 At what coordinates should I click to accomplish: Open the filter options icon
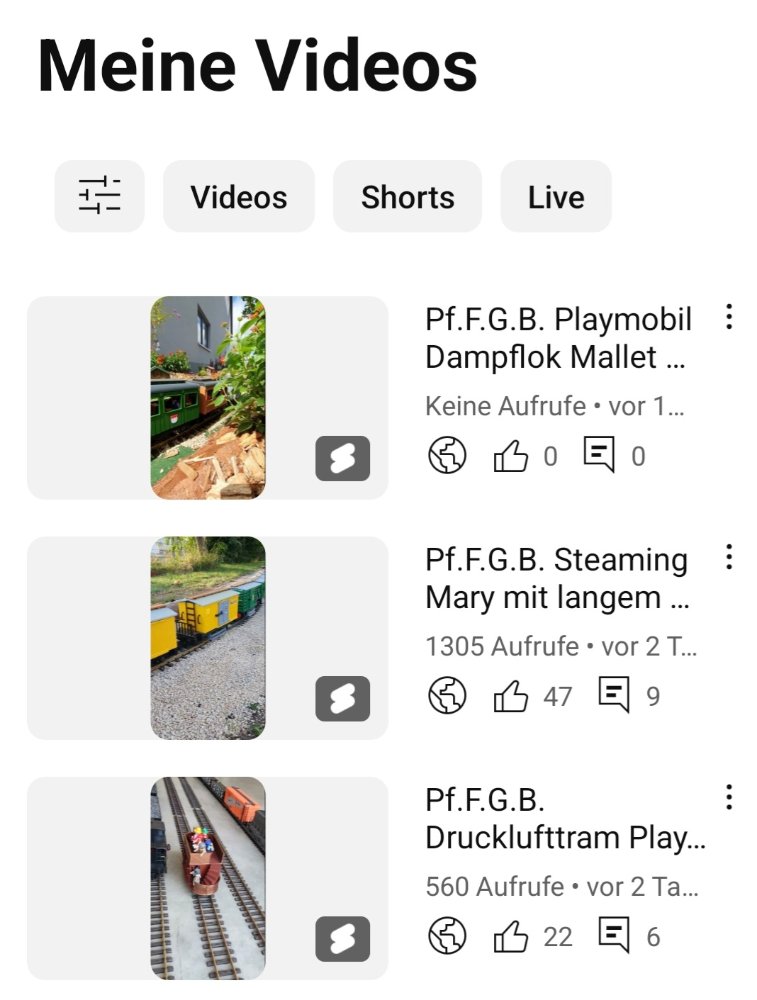pos(99,196)
